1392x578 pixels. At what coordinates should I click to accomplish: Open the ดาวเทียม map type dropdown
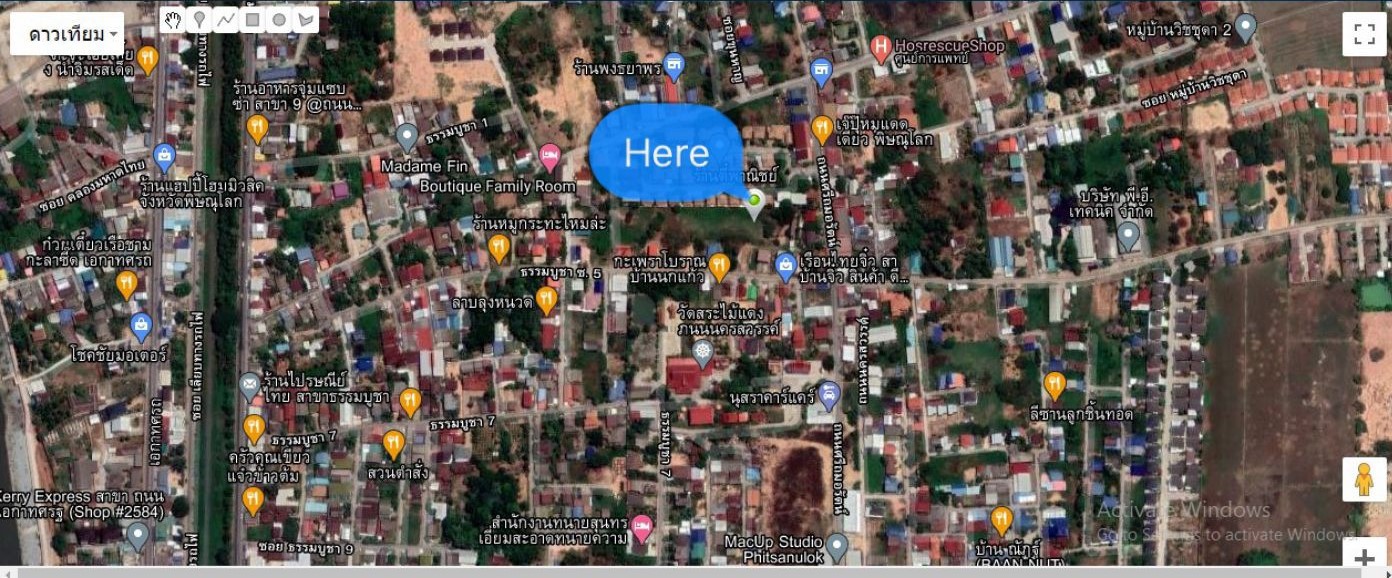click(67, 34)
